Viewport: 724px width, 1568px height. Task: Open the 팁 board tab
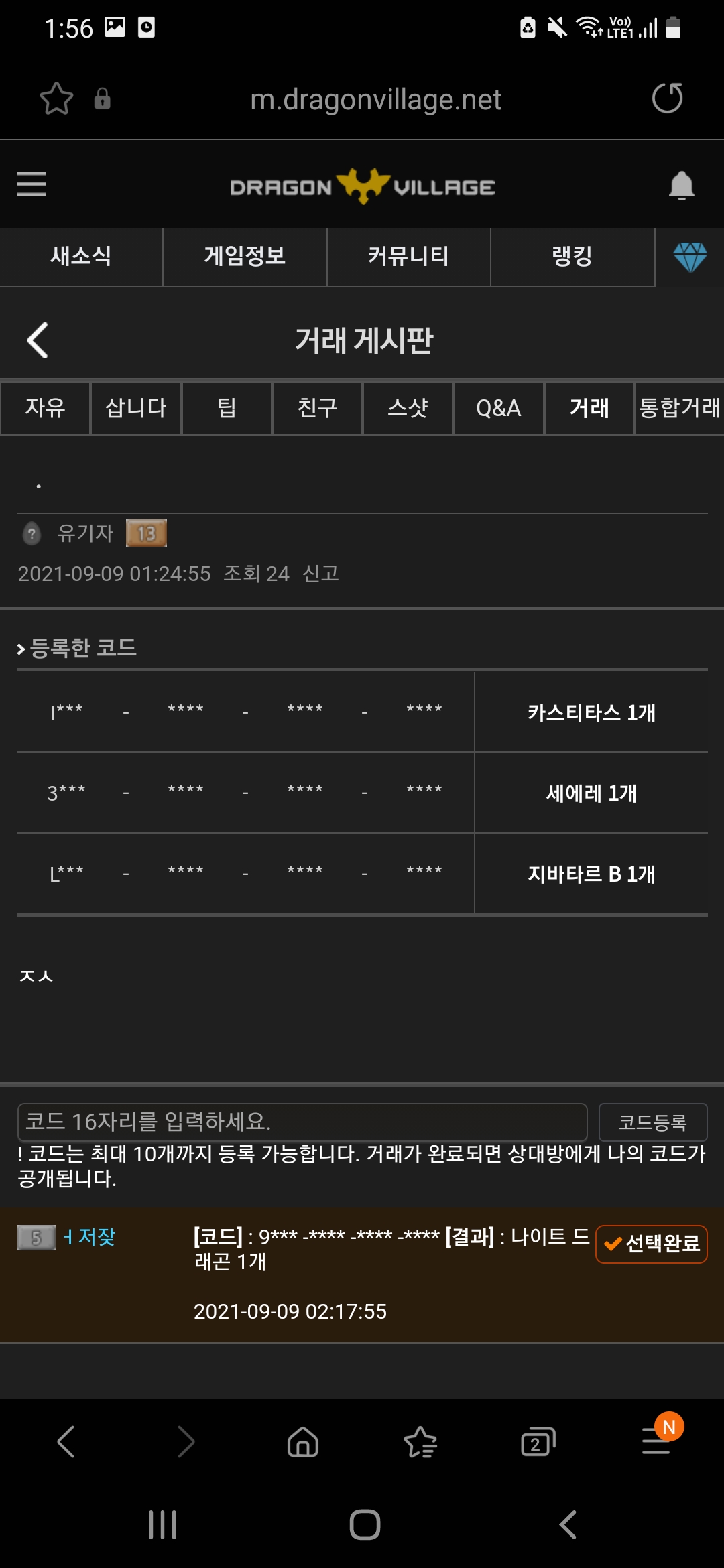[227, 408]
